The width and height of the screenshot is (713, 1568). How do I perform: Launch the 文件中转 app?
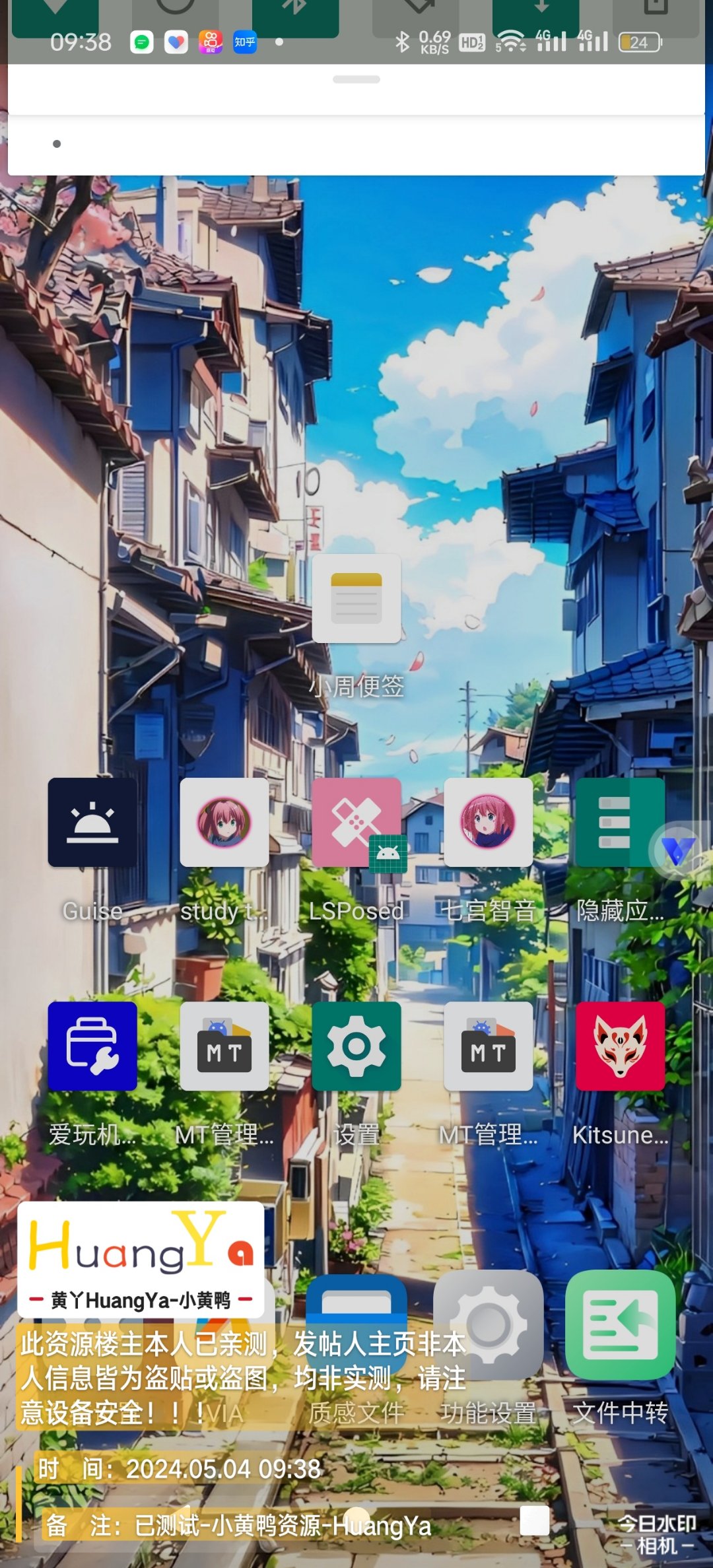(x=621, y=1326)
